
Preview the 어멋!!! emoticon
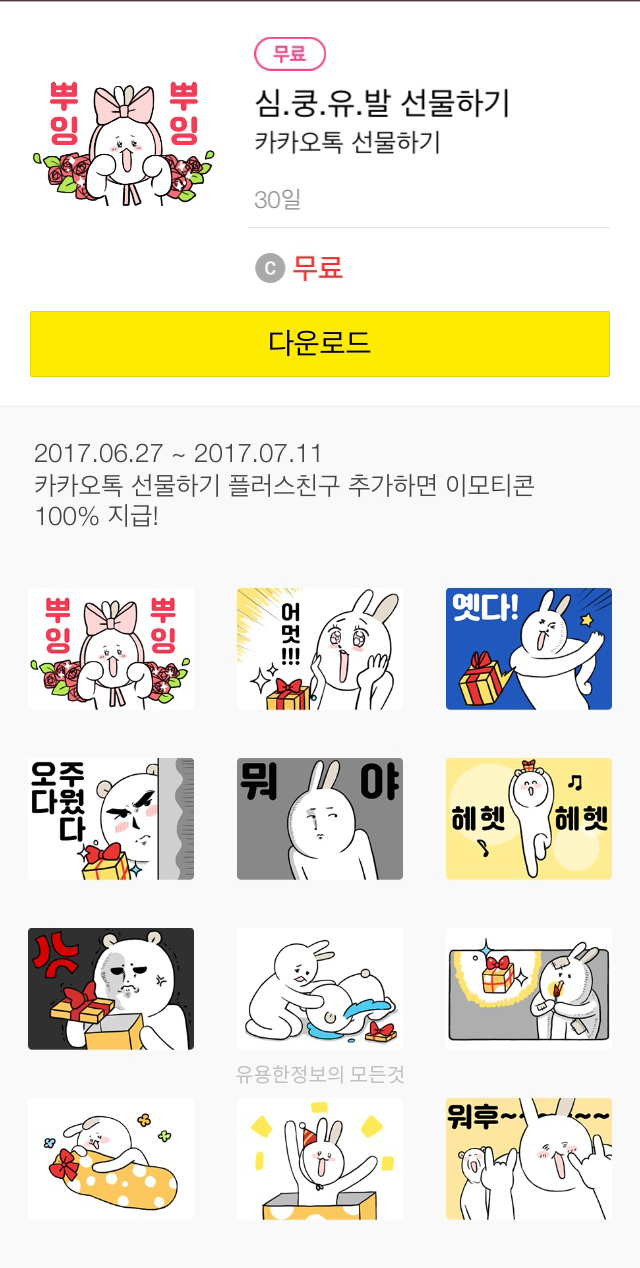pyautogui.click(x=320, y=649)
